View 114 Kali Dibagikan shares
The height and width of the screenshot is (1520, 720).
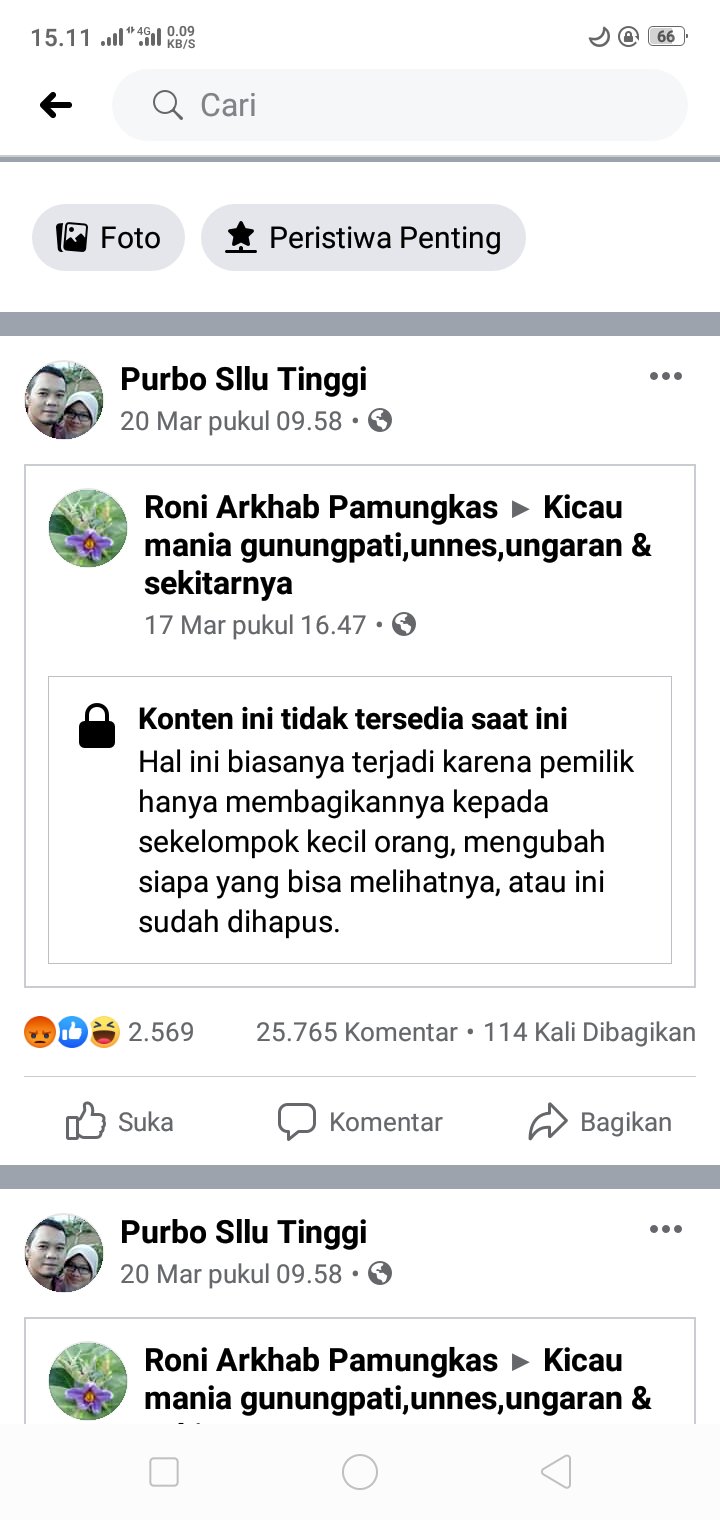(589, 1032)
